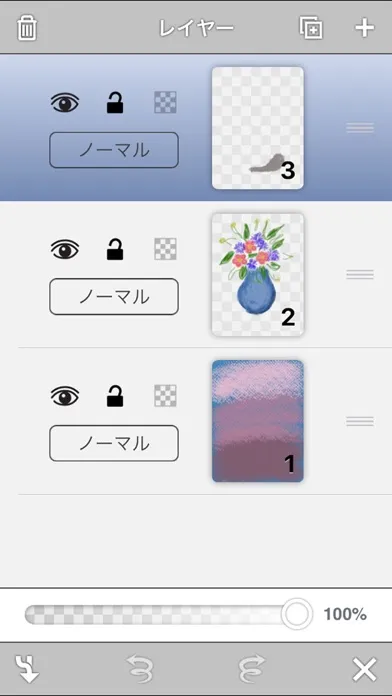
Task: Hide layer 3 with its eye icon
Action: point(65,103)
